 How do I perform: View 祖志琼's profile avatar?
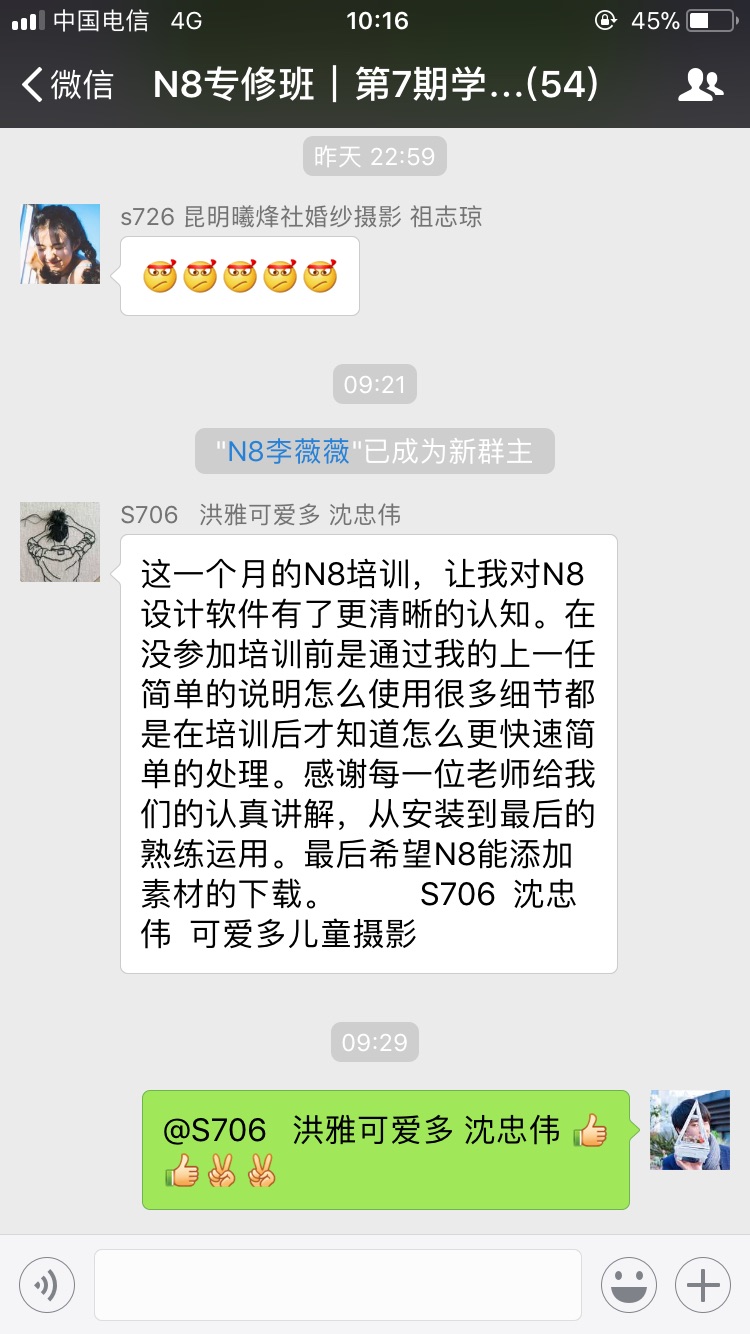coord(60,244)
